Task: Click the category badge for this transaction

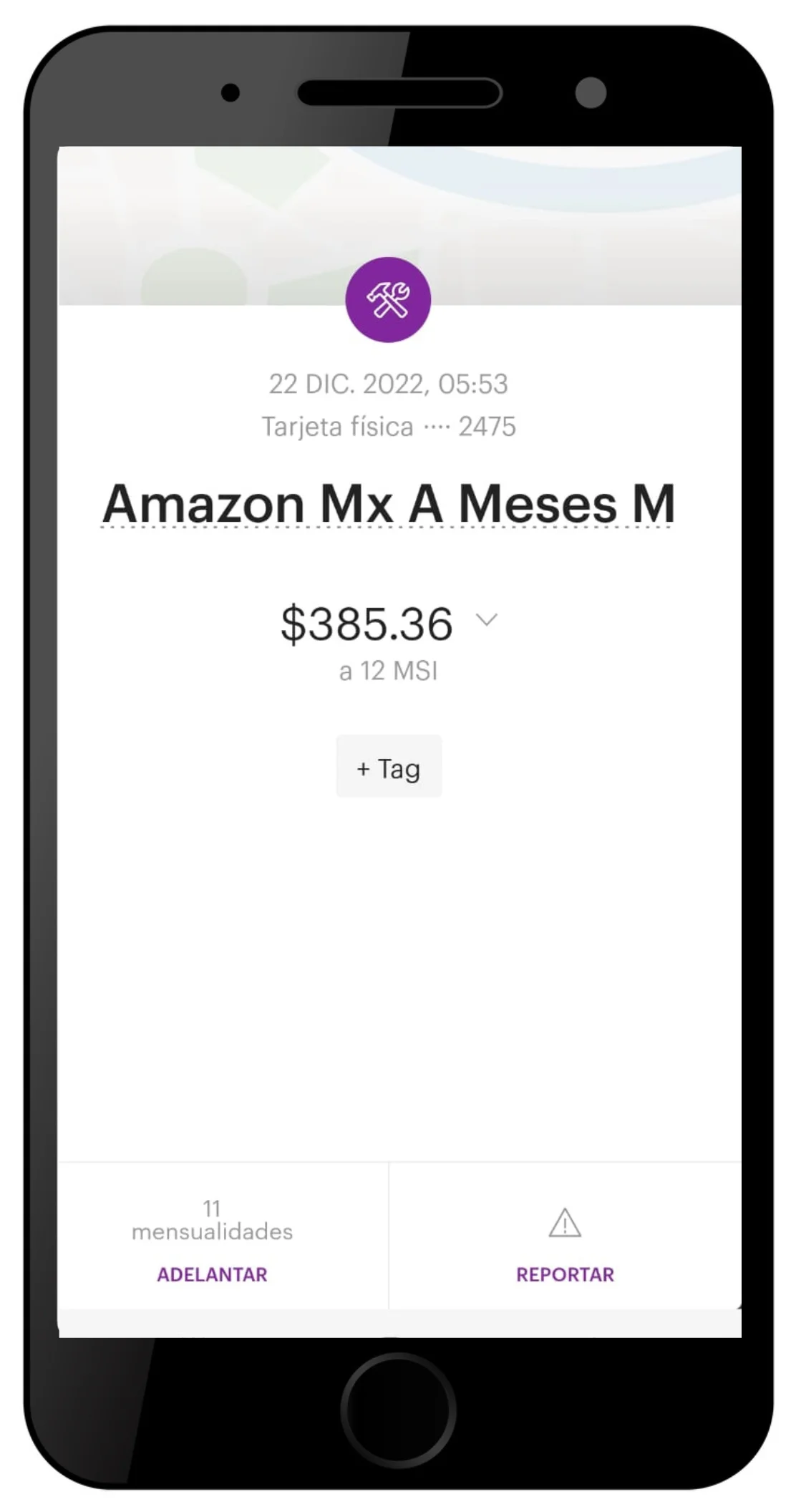Action: 389,299
